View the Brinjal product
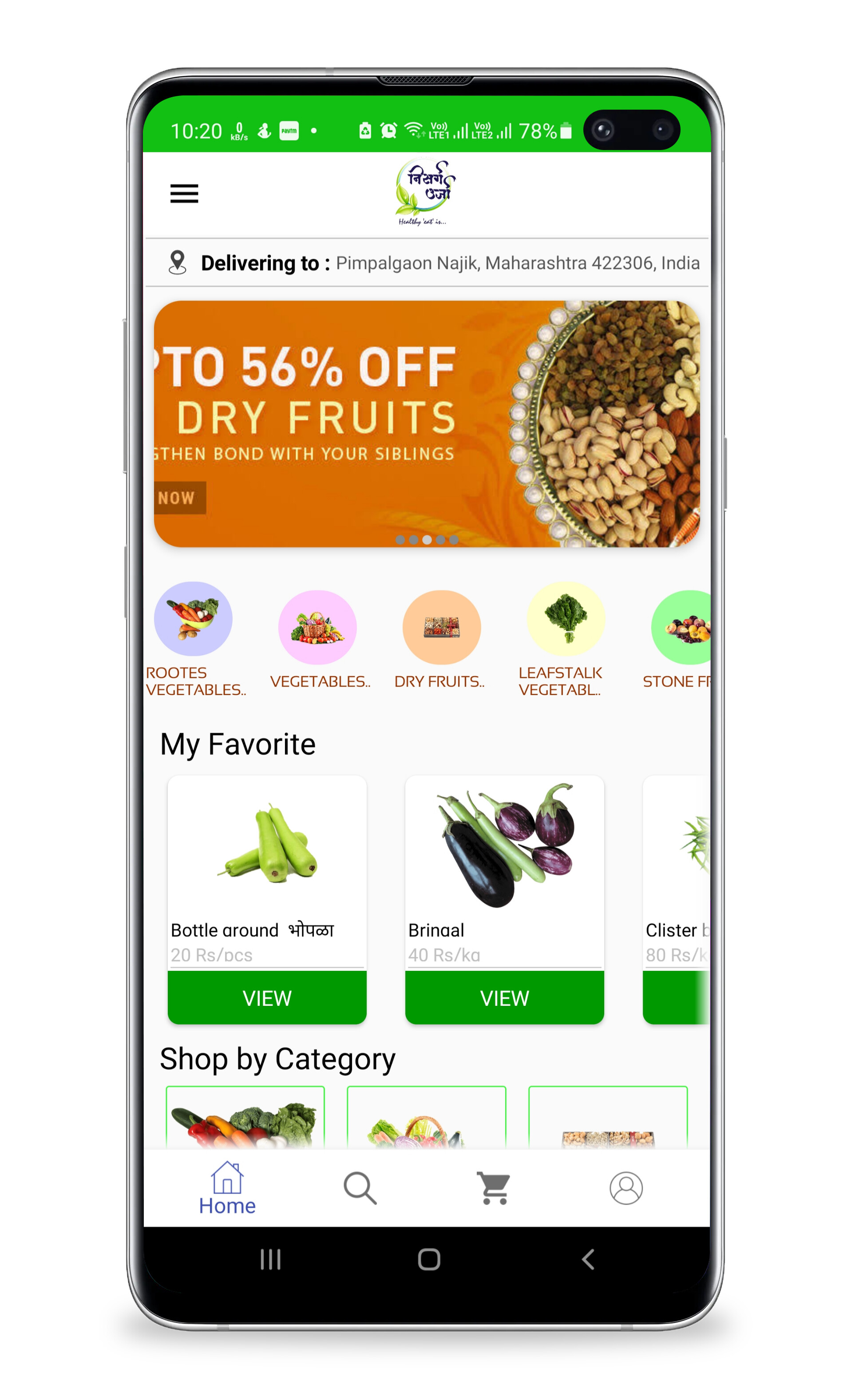The image size is (863, 1400). [x=505, y=998]
